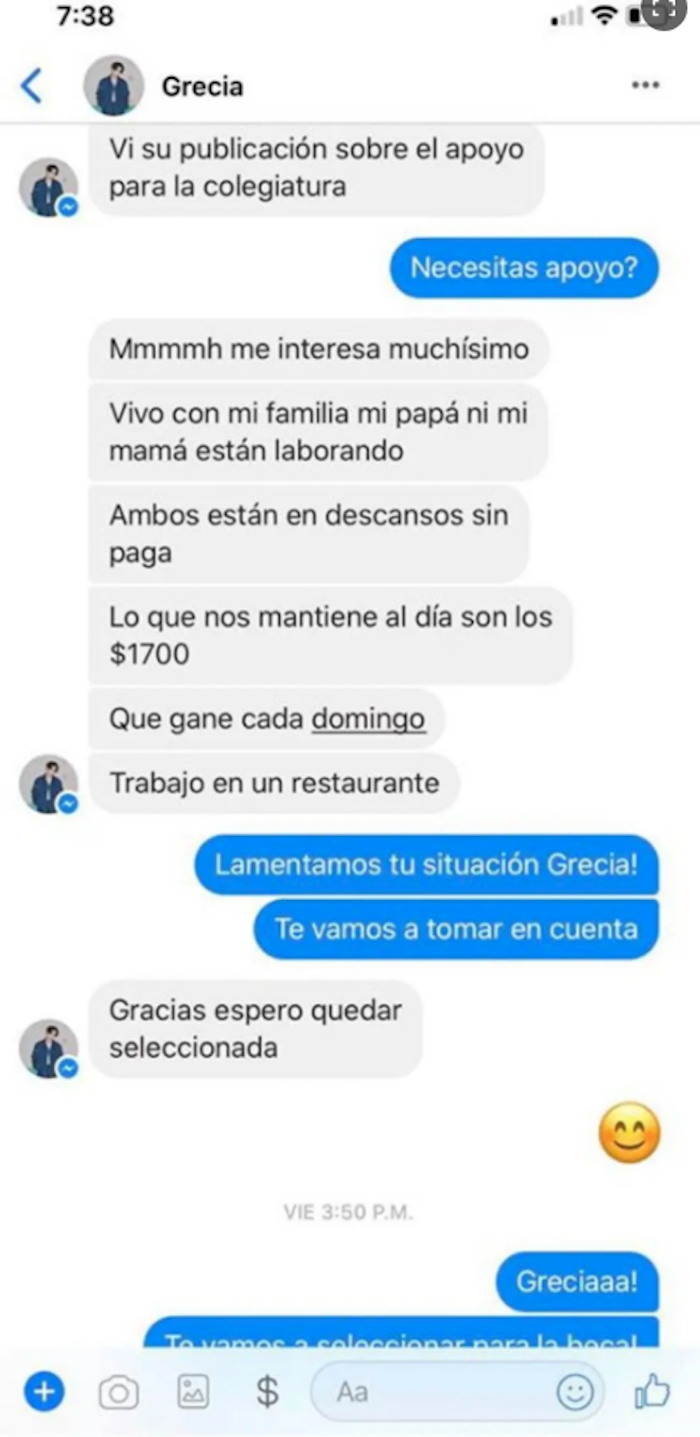700x1437 pixels.
Task: Open the plus attachments menu
Action: point(44,1391)
